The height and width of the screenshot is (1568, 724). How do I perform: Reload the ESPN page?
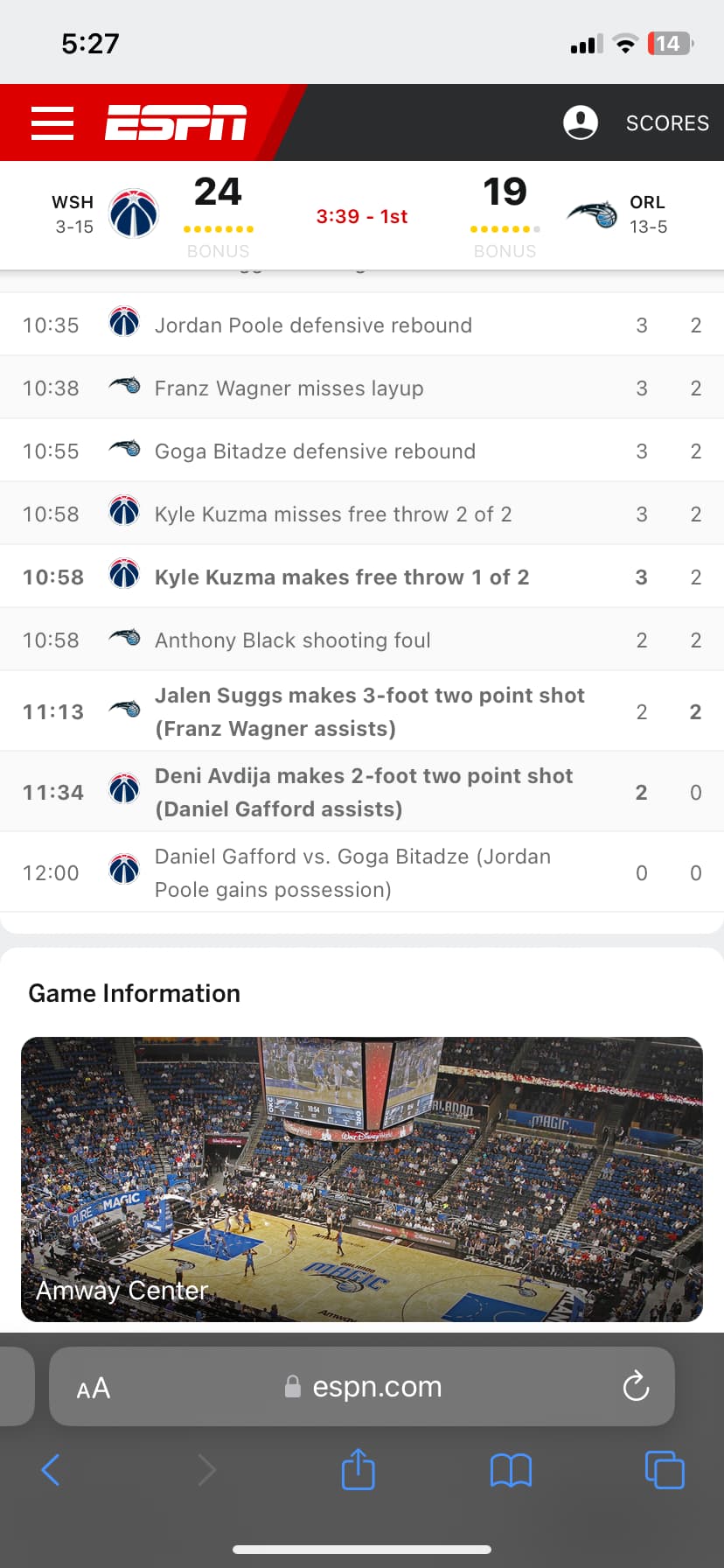point(636,1386)
